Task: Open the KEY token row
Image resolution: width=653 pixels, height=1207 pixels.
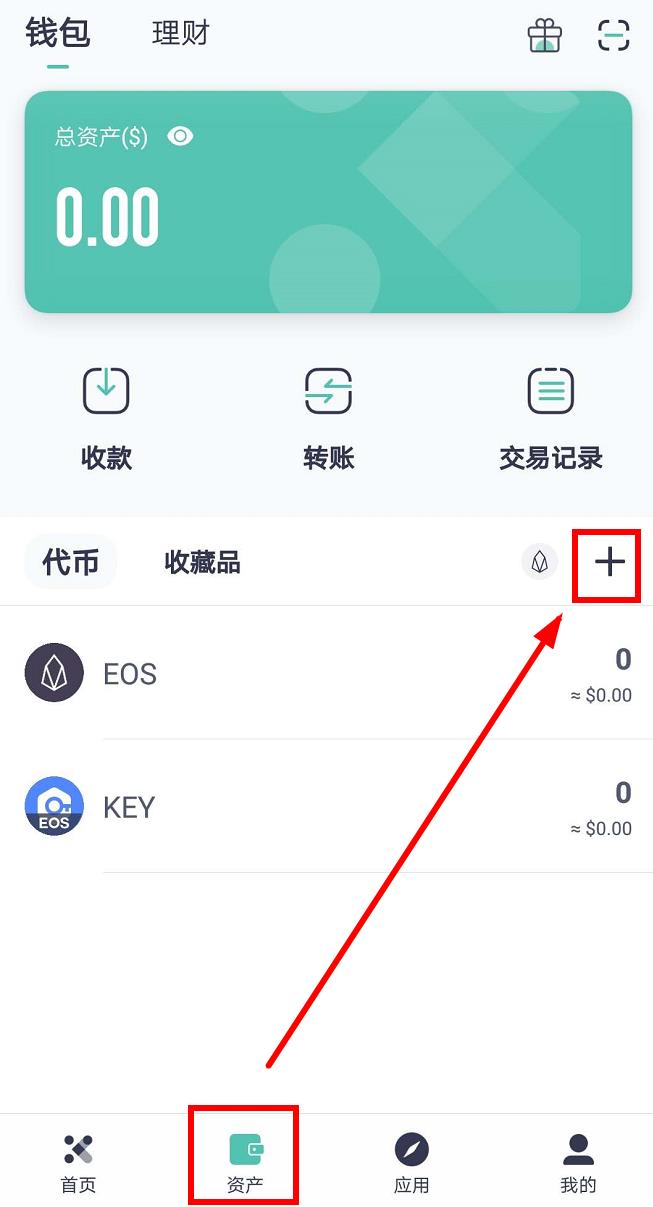Action: tap(326, 806)
